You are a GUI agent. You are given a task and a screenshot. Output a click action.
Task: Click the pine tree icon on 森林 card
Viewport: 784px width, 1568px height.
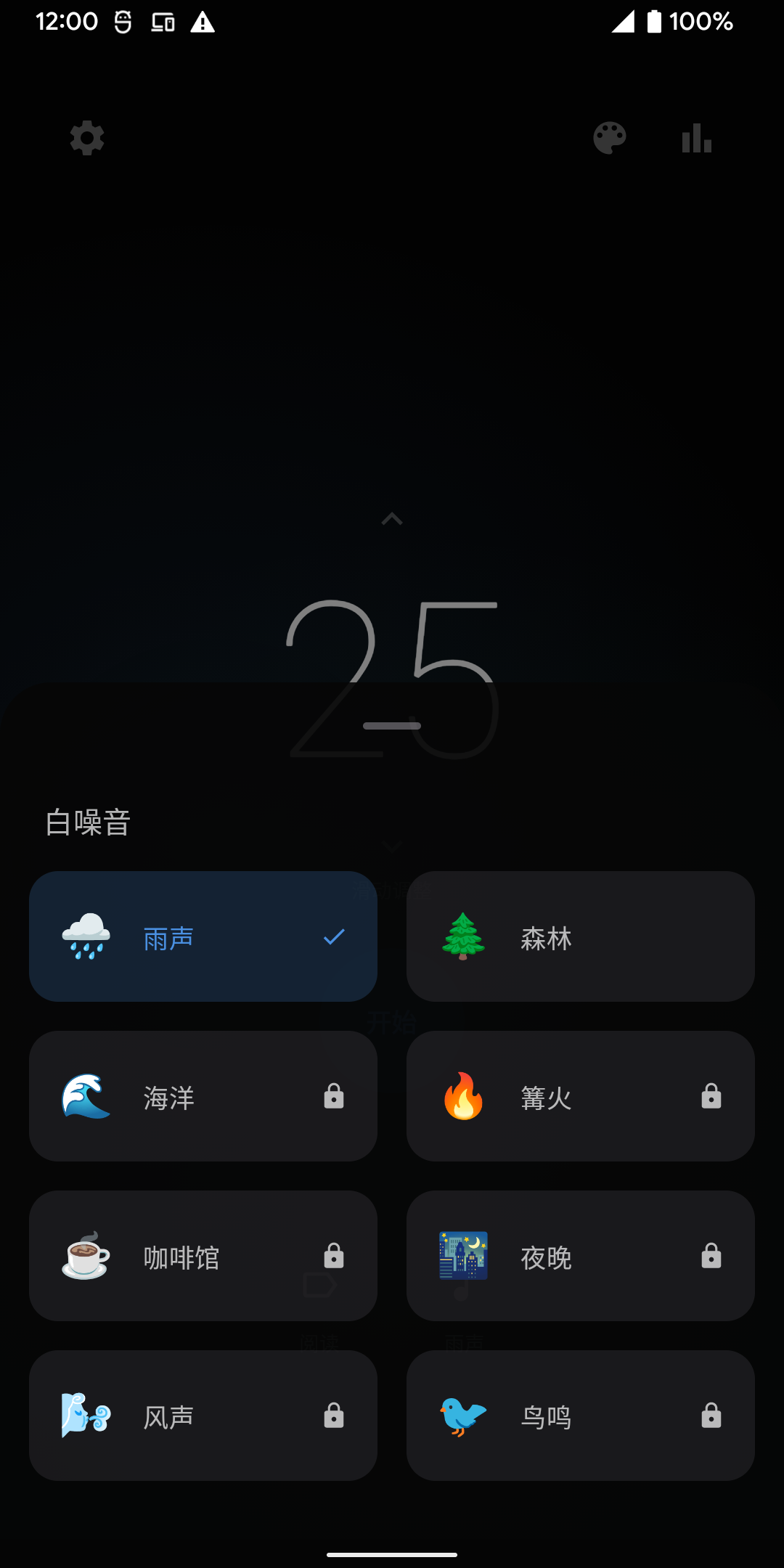[x=465, y=936]
